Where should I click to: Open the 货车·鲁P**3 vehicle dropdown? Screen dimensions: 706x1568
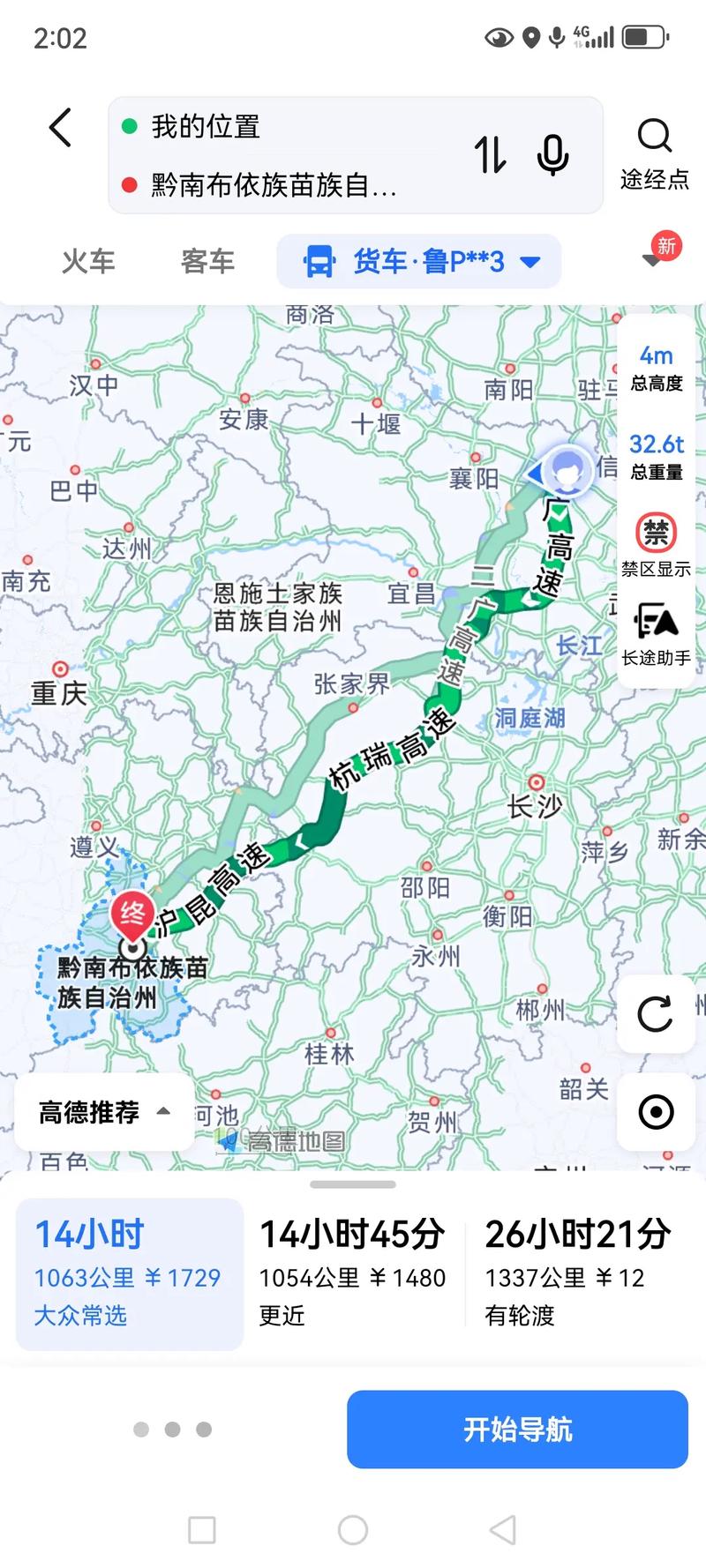[x=529, y=261]
